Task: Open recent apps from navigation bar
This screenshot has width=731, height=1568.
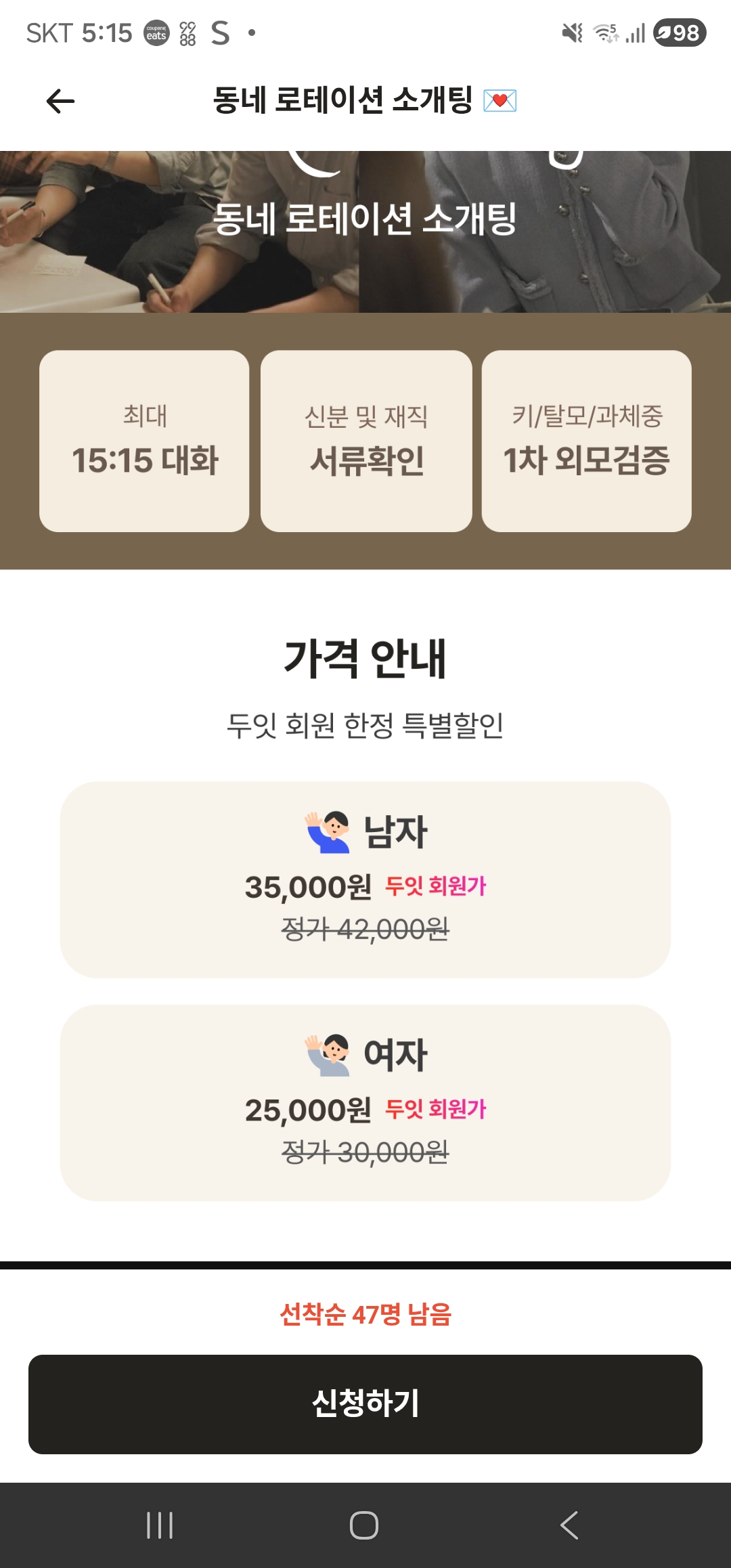Action: 160,1525
